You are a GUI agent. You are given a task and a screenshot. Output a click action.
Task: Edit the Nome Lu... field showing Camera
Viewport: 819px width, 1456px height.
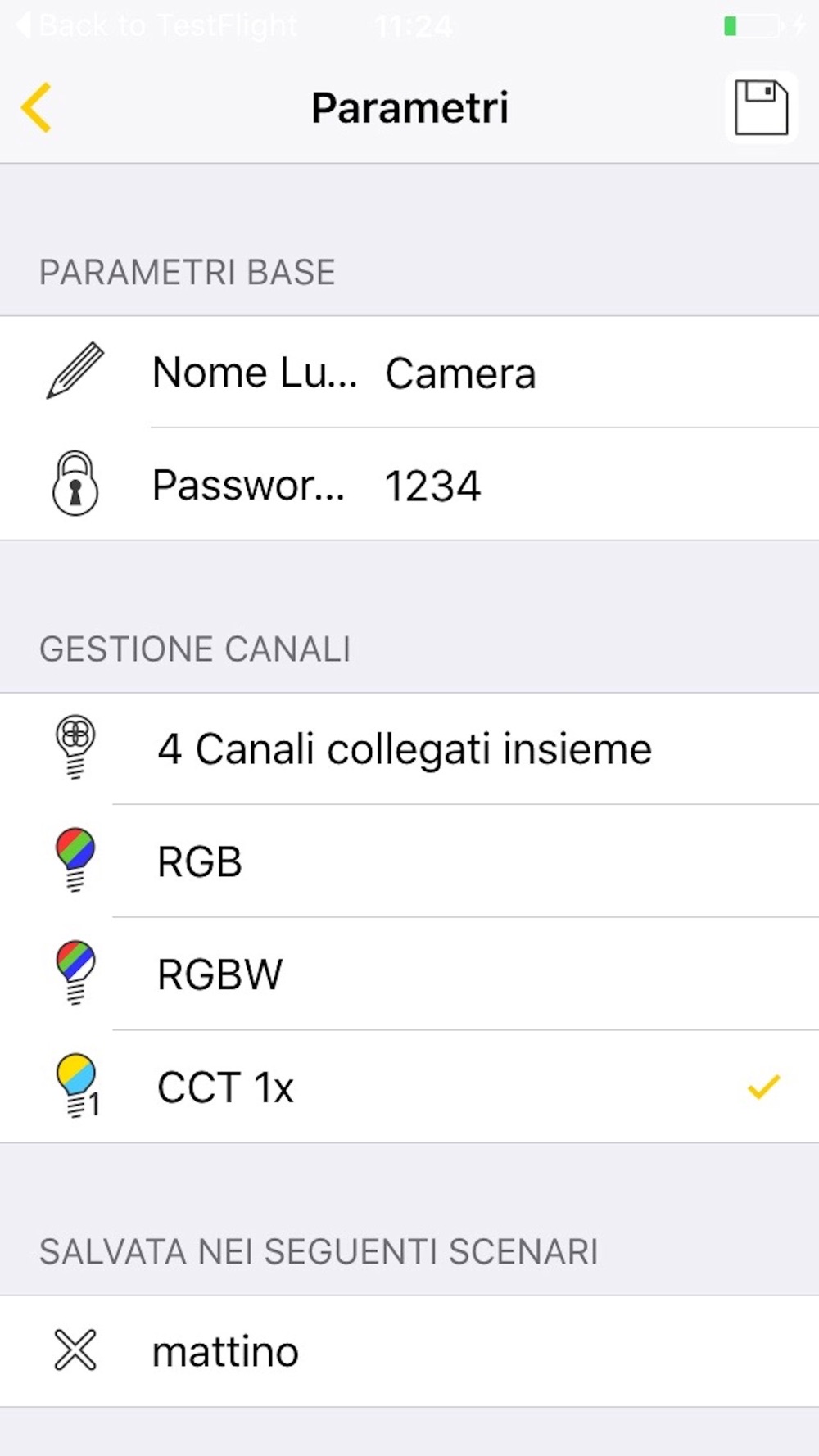[409, 373]
